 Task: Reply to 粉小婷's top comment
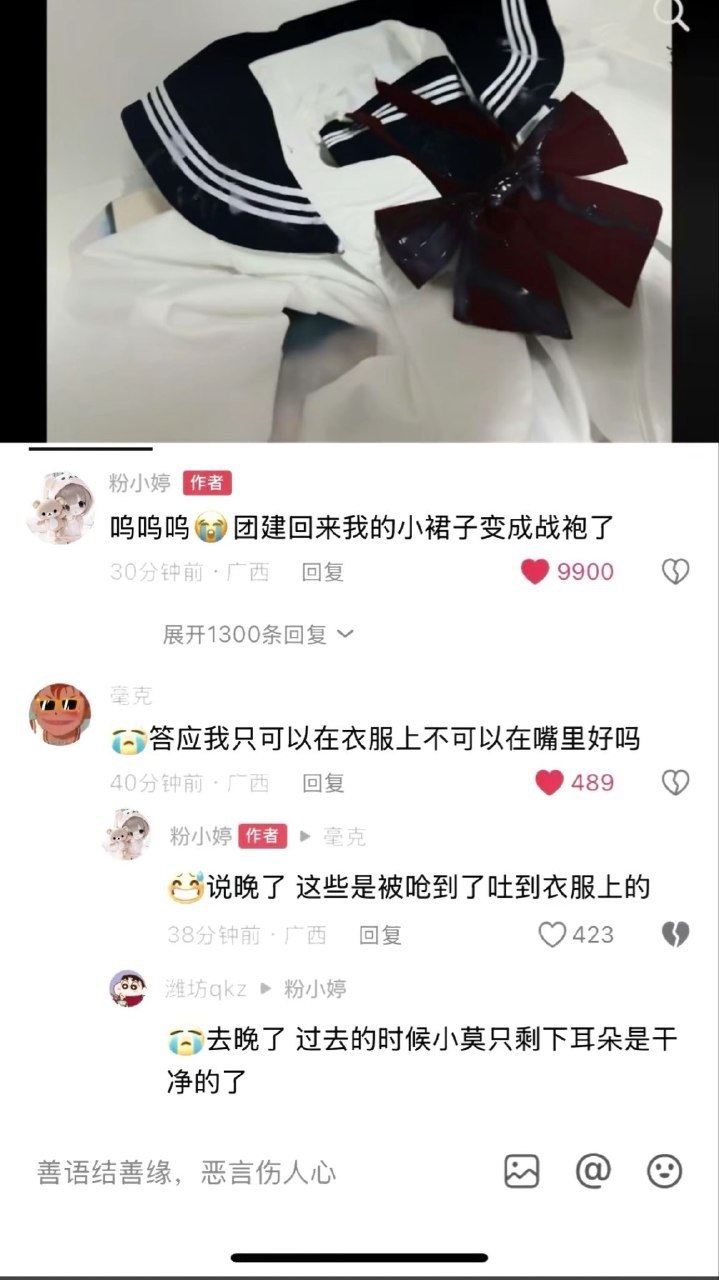pyautogui.click(x=323, y=572)
